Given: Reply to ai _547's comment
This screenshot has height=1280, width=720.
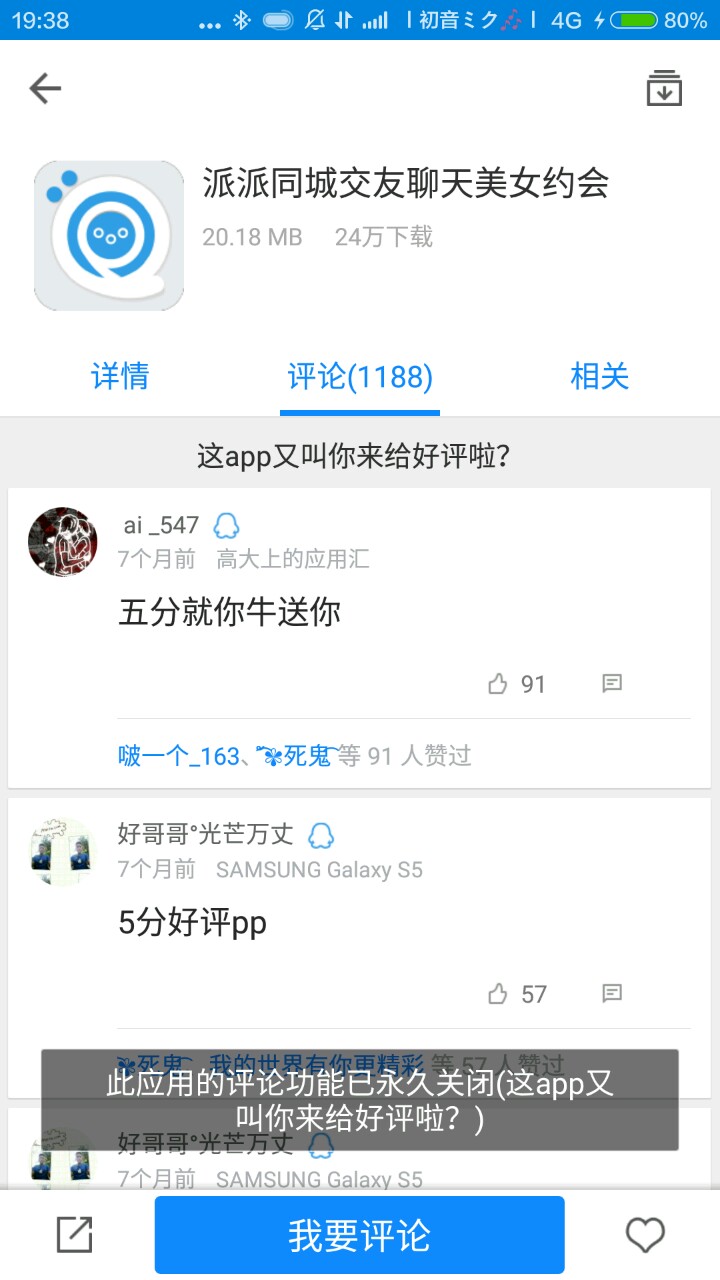Looking at the screenshot, I should [x=612, y=684].
